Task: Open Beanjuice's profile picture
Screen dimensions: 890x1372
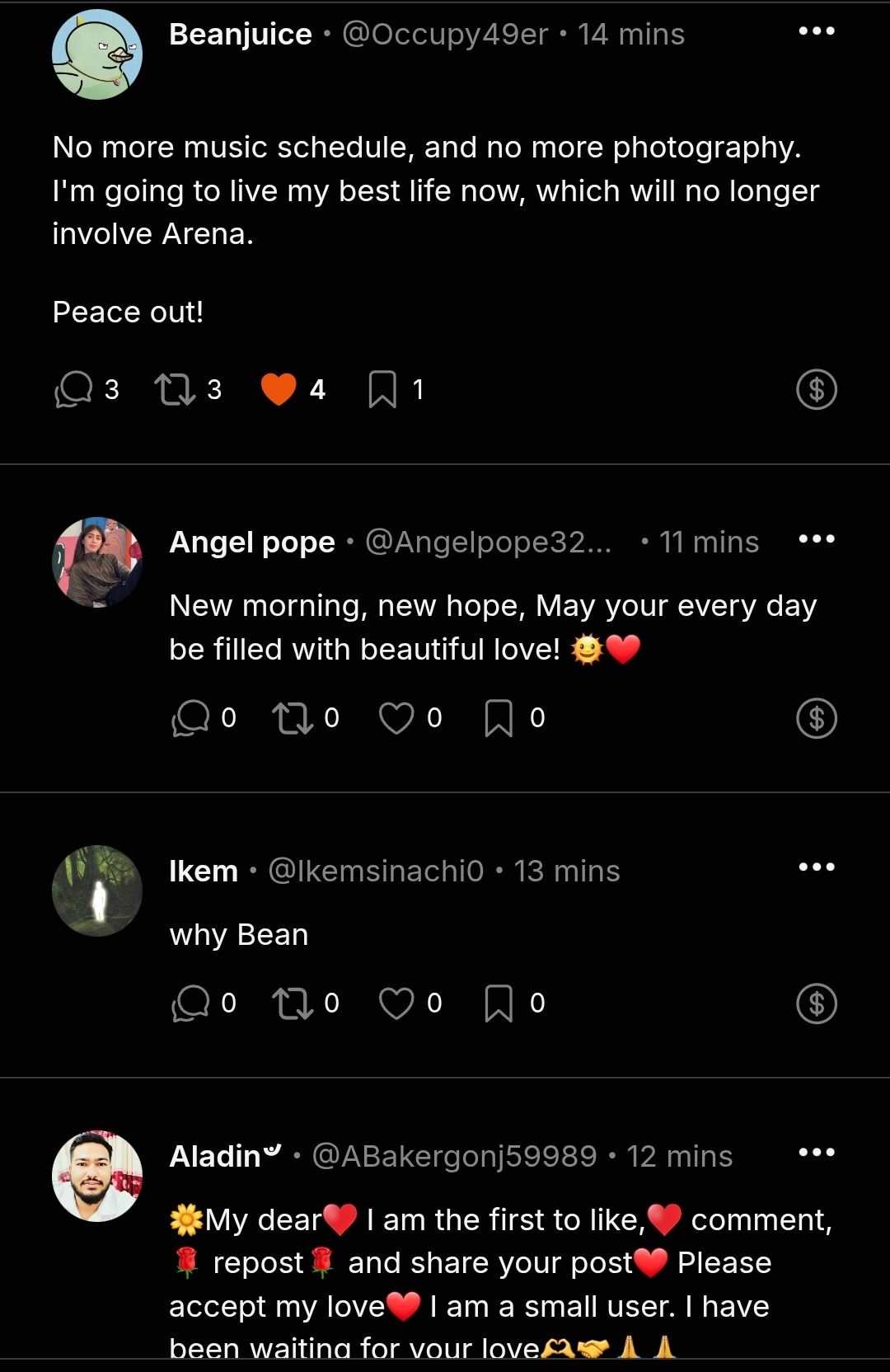Action: click(x=97, y=54)
